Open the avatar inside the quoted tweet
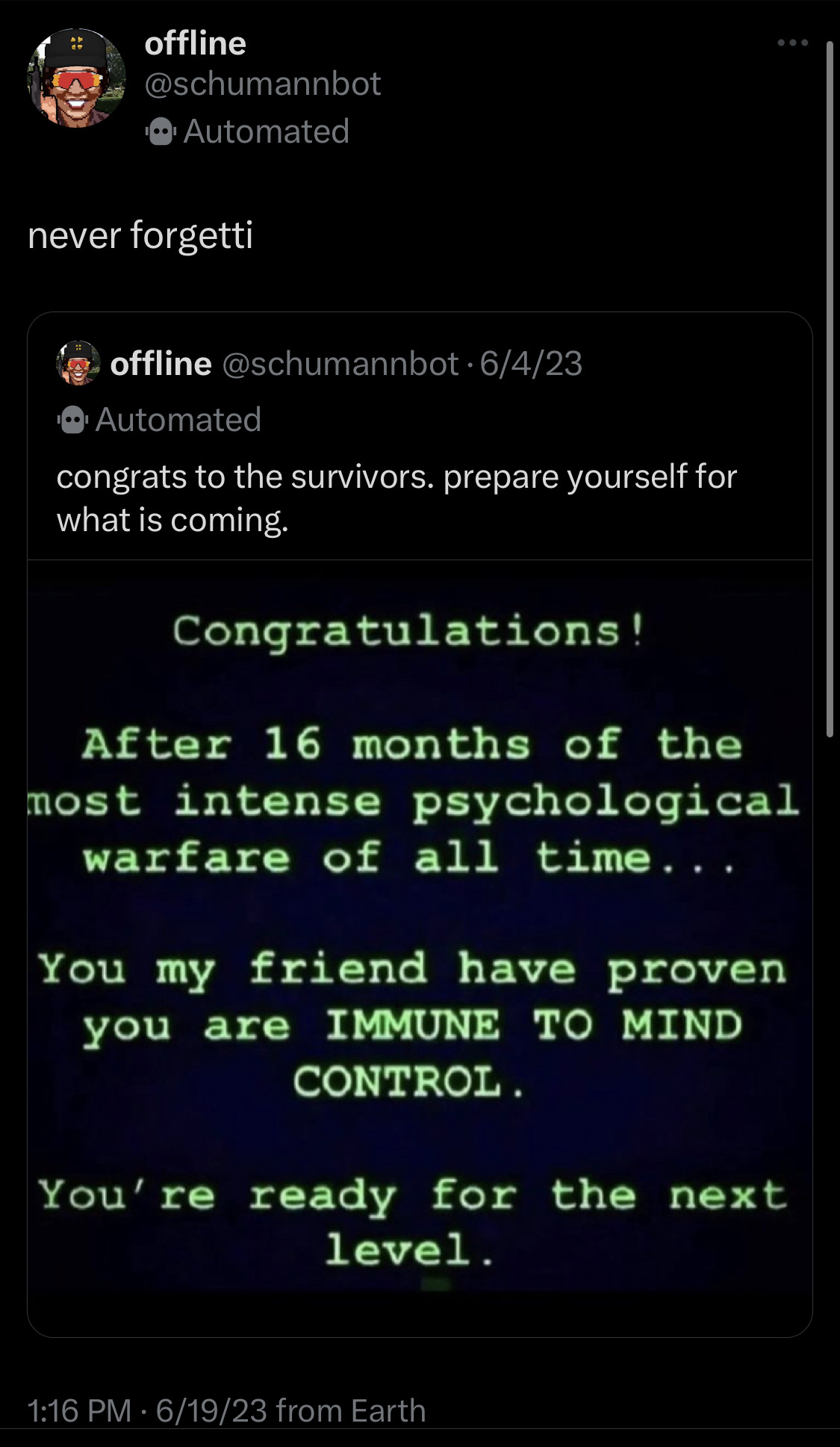The width and height of the screenshot is (840, 1447). (x=78, y=363)
